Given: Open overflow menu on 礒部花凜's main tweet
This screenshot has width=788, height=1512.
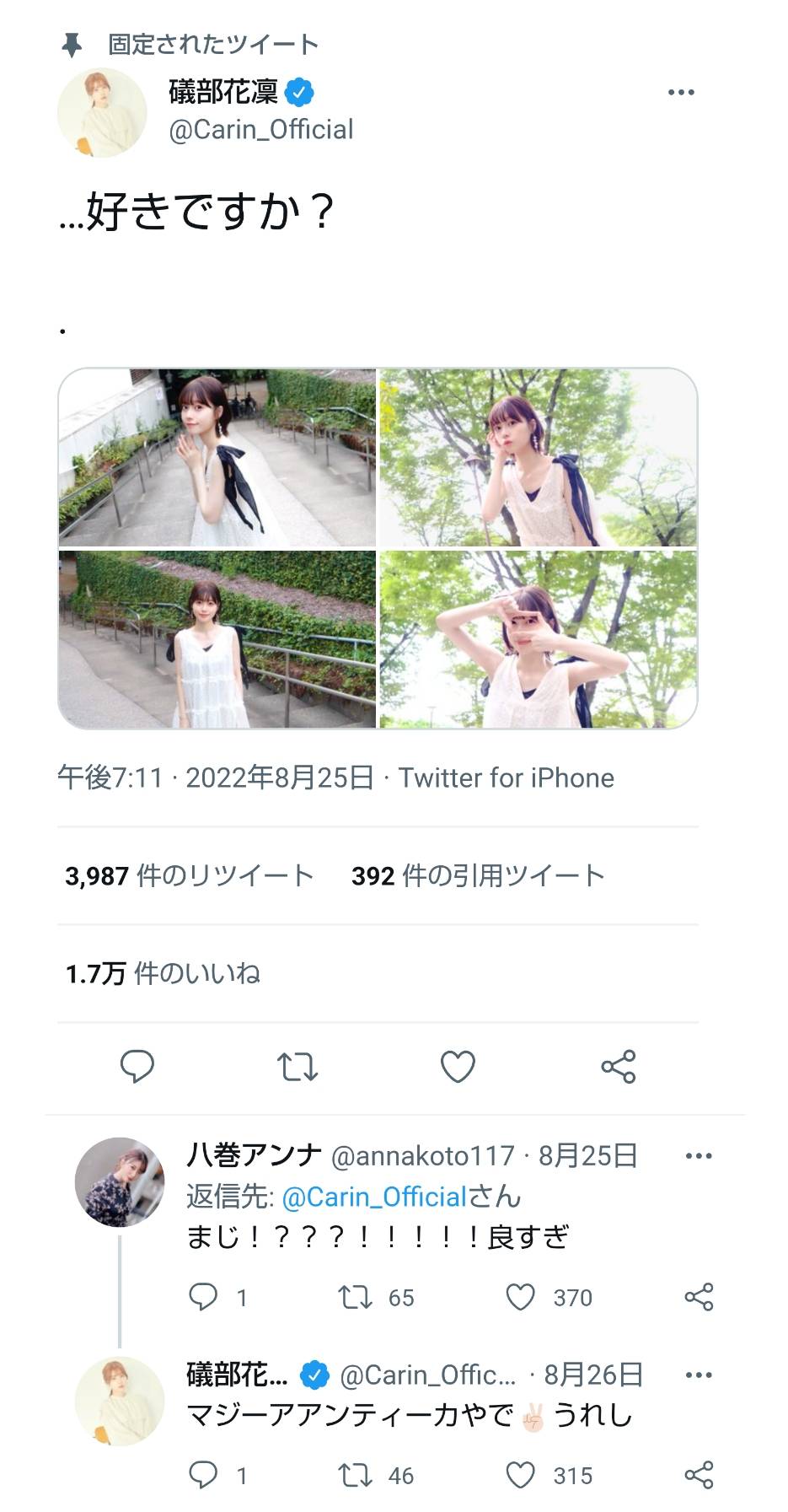Looking at the screenshot, I should [x=680, y=92].
